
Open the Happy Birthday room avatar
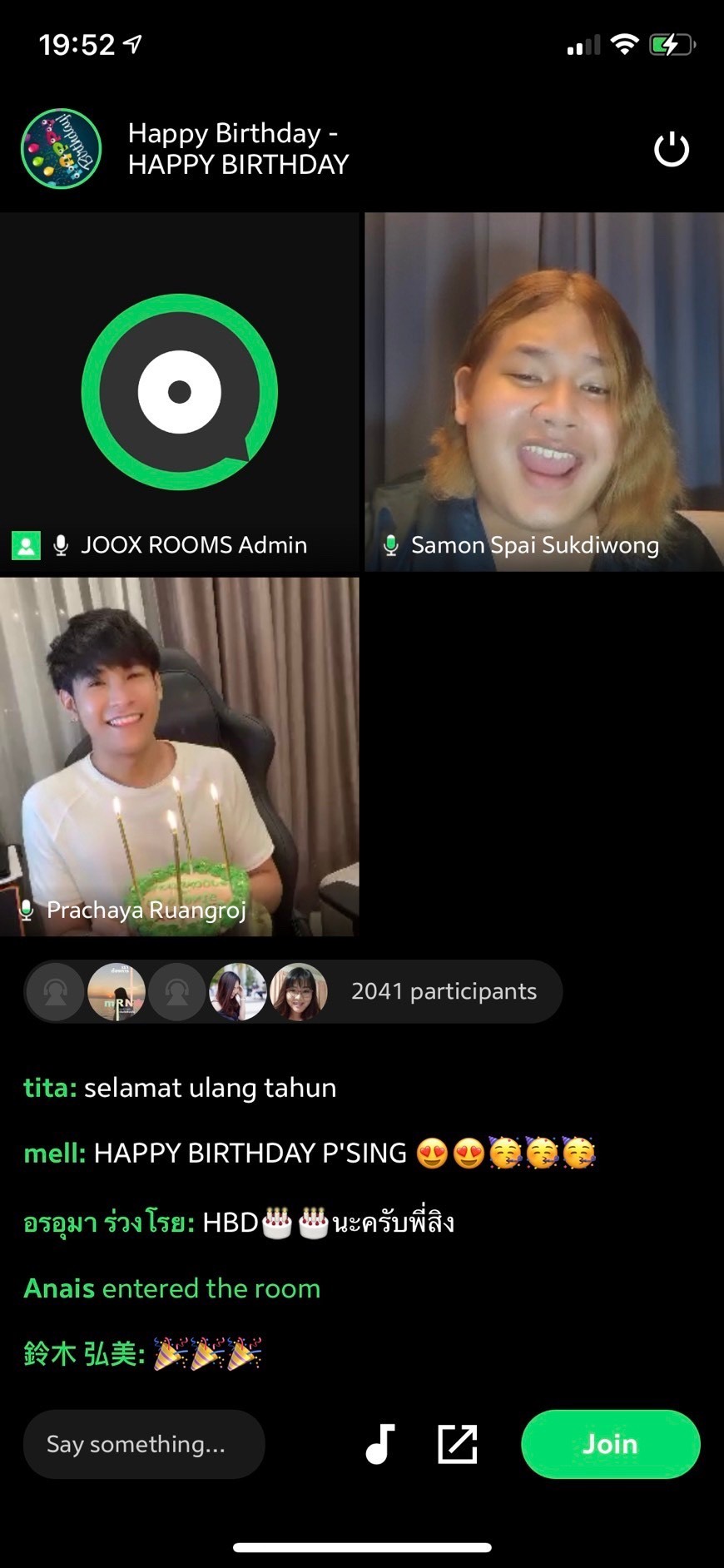pyautogui.click(x=61, y=149)
